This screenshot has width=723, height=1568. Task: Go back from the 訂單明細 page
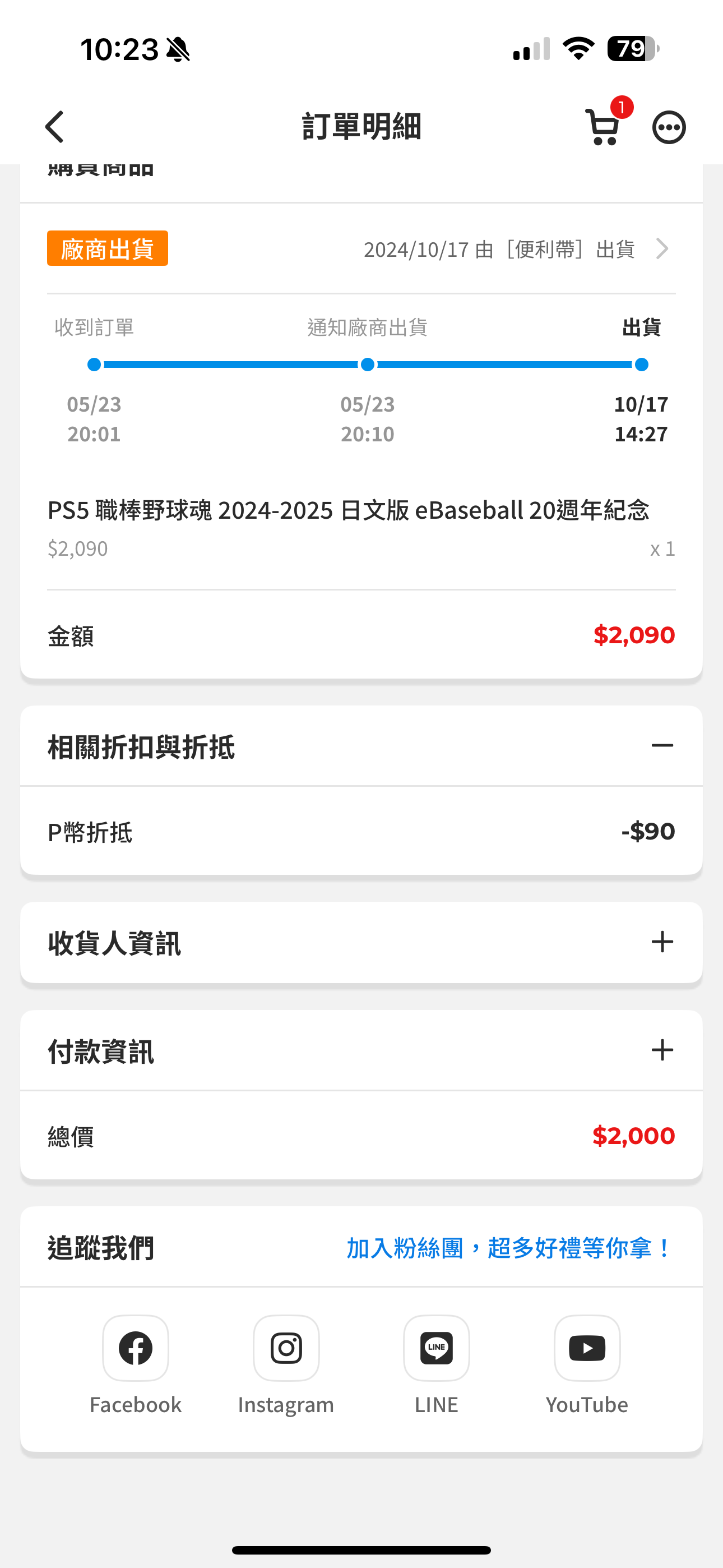pyautogui.click(x=55, y=127)
